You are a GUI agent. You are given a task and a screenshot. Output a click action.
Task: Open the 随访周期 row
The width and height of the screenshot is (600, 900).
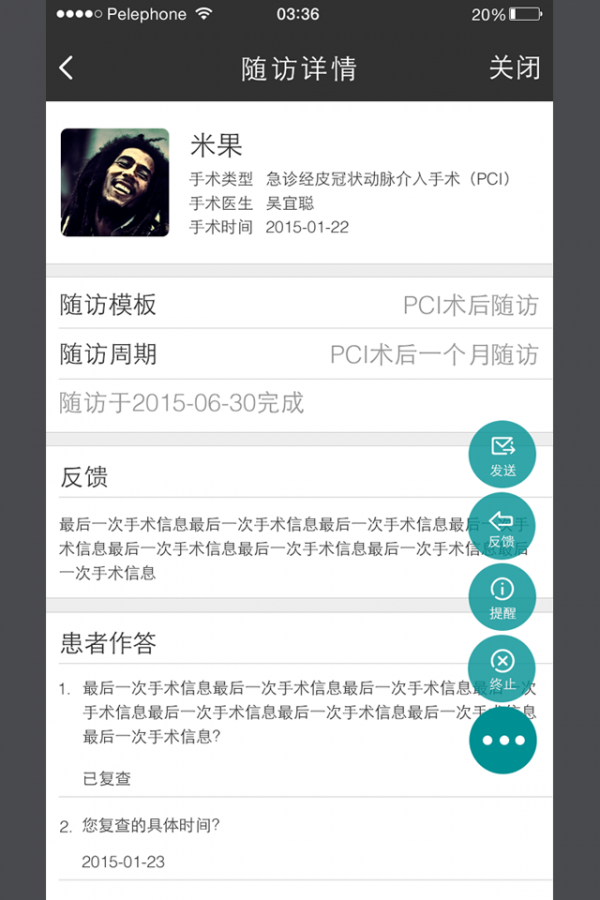[x=298, y=354]
